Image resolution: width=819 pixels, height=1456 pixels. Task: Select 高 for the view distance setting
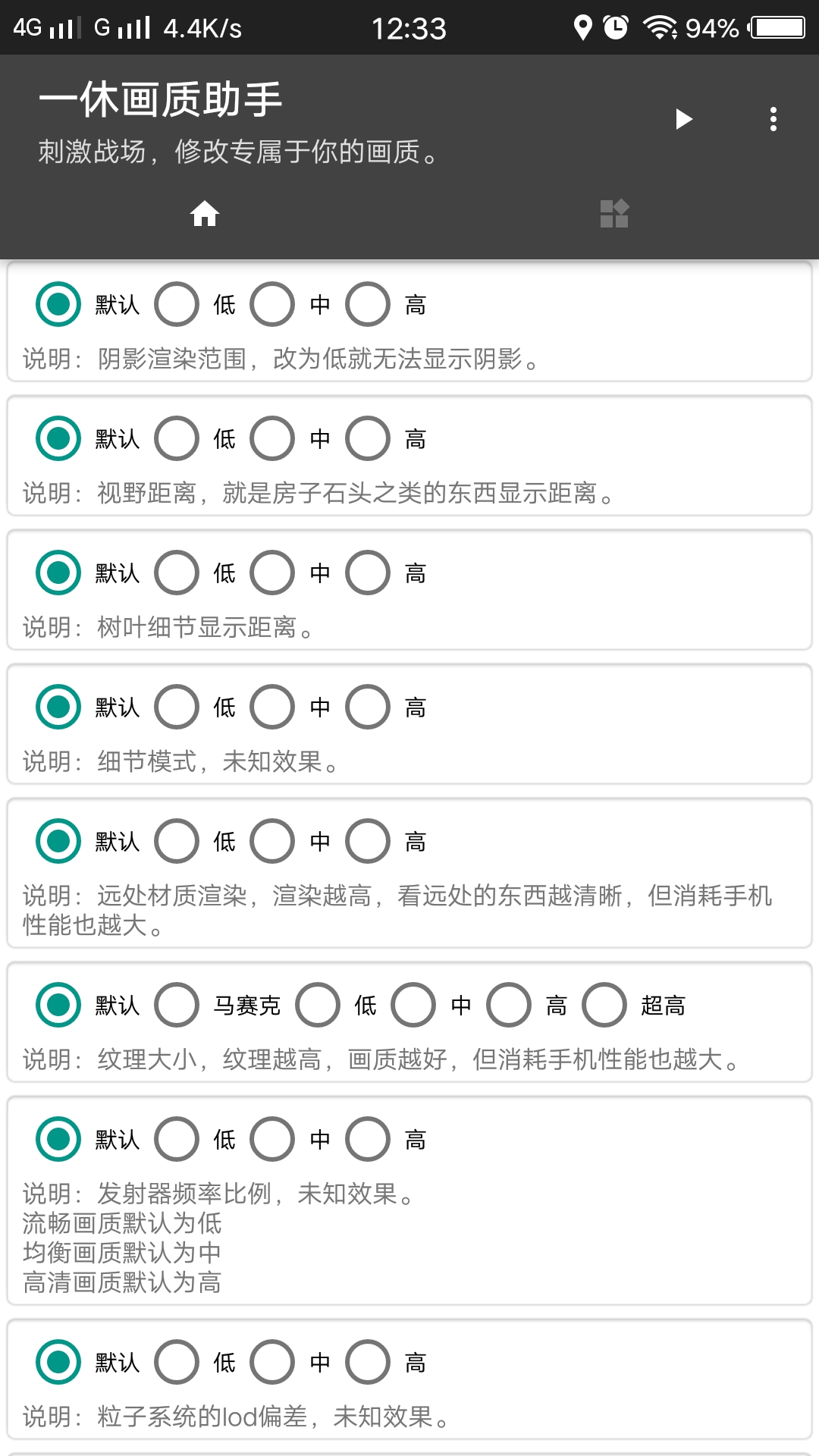click(368, 438)
